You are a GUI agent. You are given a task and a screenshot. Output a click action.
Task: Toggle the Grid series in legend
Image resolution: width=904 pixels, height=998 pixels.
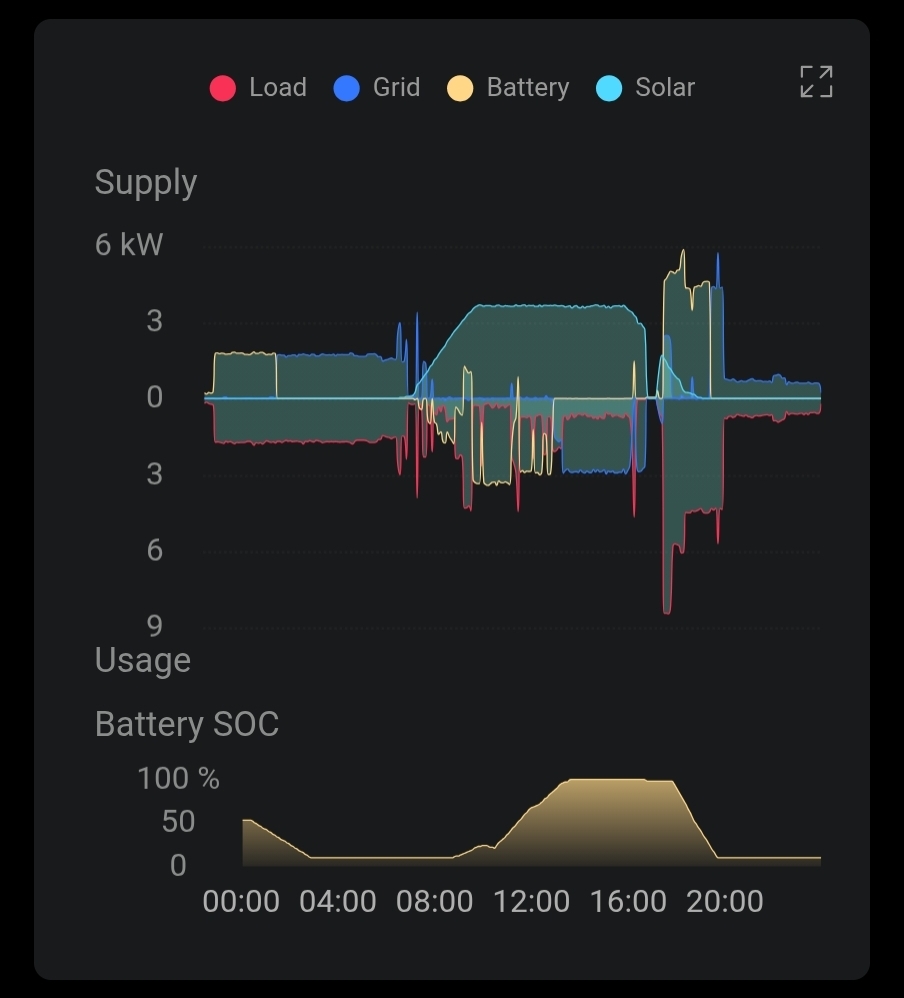pyautogui.click(x=377, y=88)
